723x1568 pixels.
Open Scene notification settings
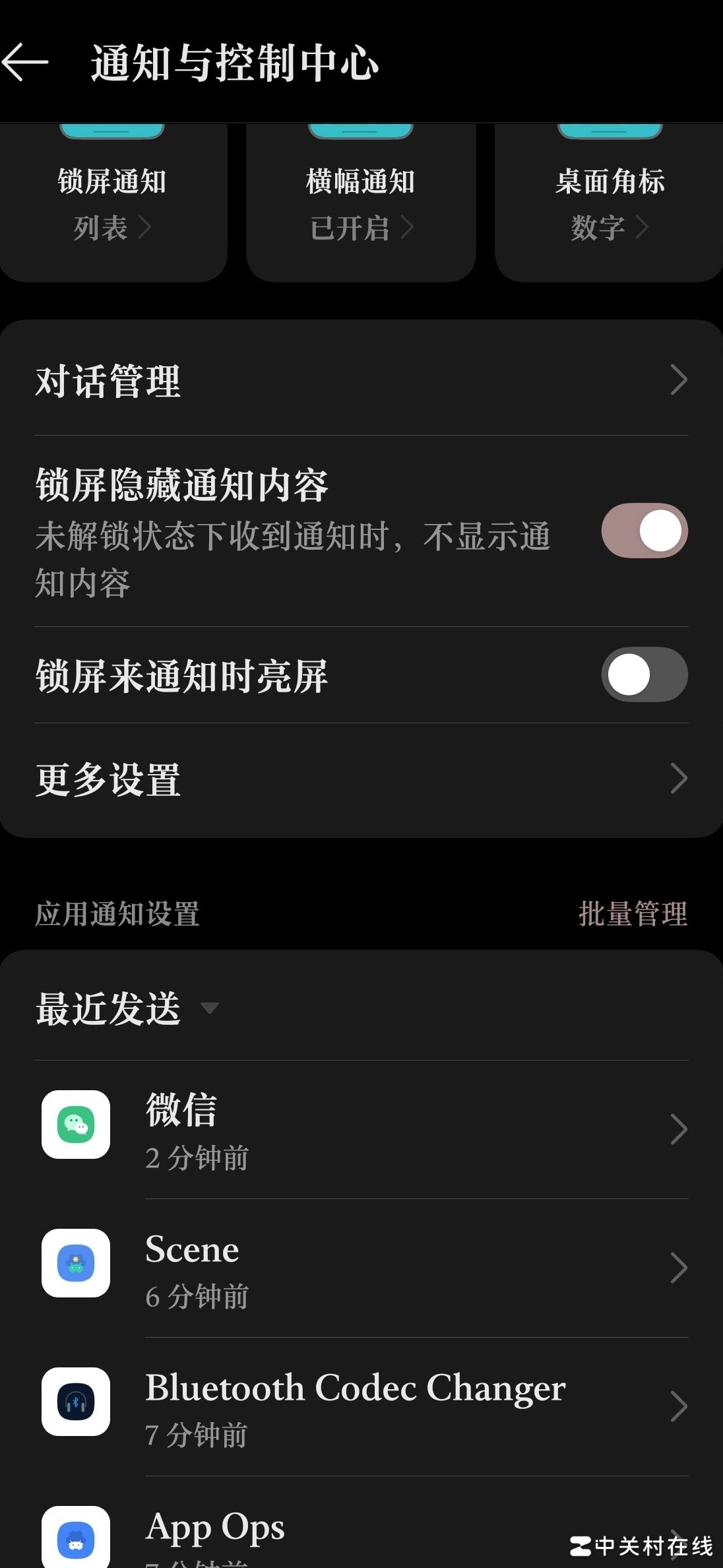coord(361,1268)
